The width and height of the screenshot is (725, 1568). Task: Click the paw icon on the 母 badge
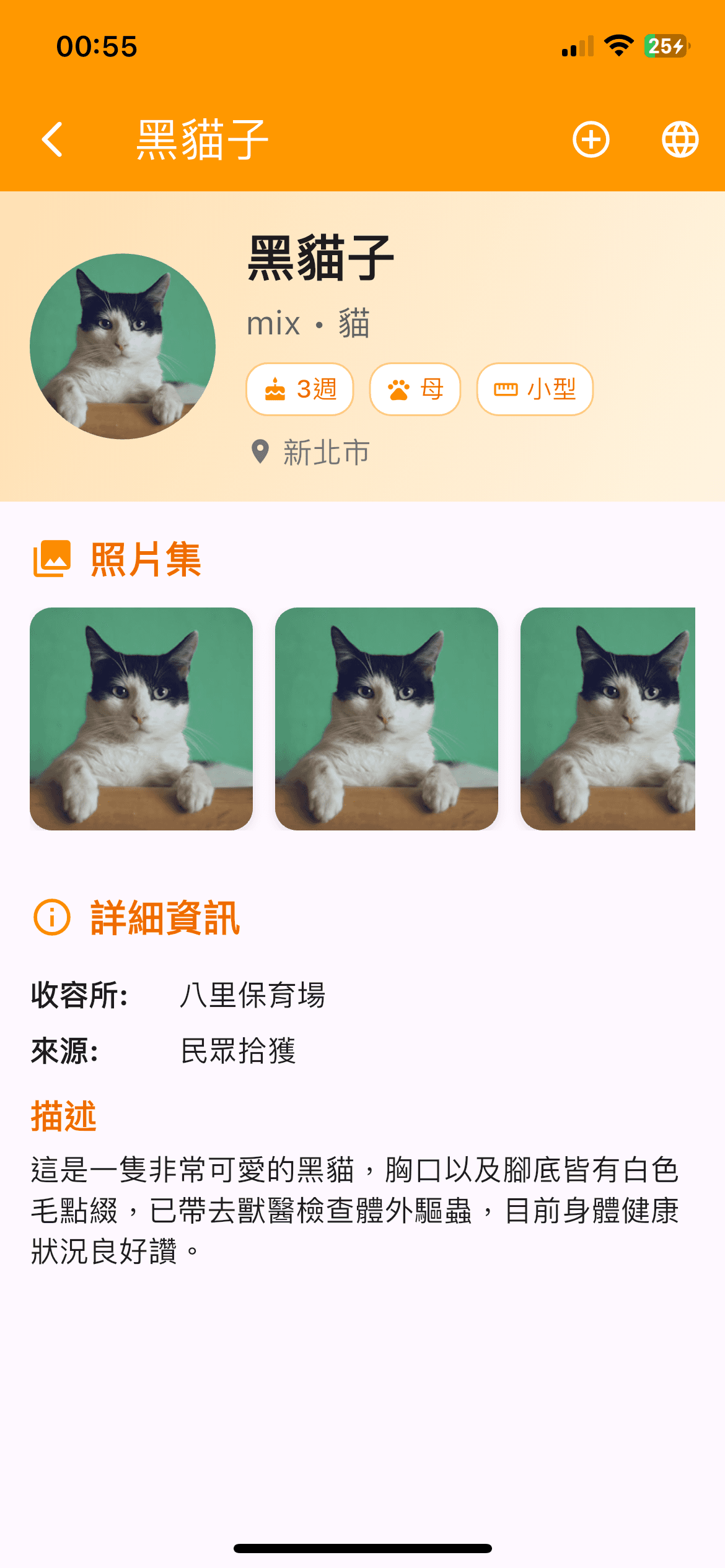pyautogui.click(x=400, y=390)
